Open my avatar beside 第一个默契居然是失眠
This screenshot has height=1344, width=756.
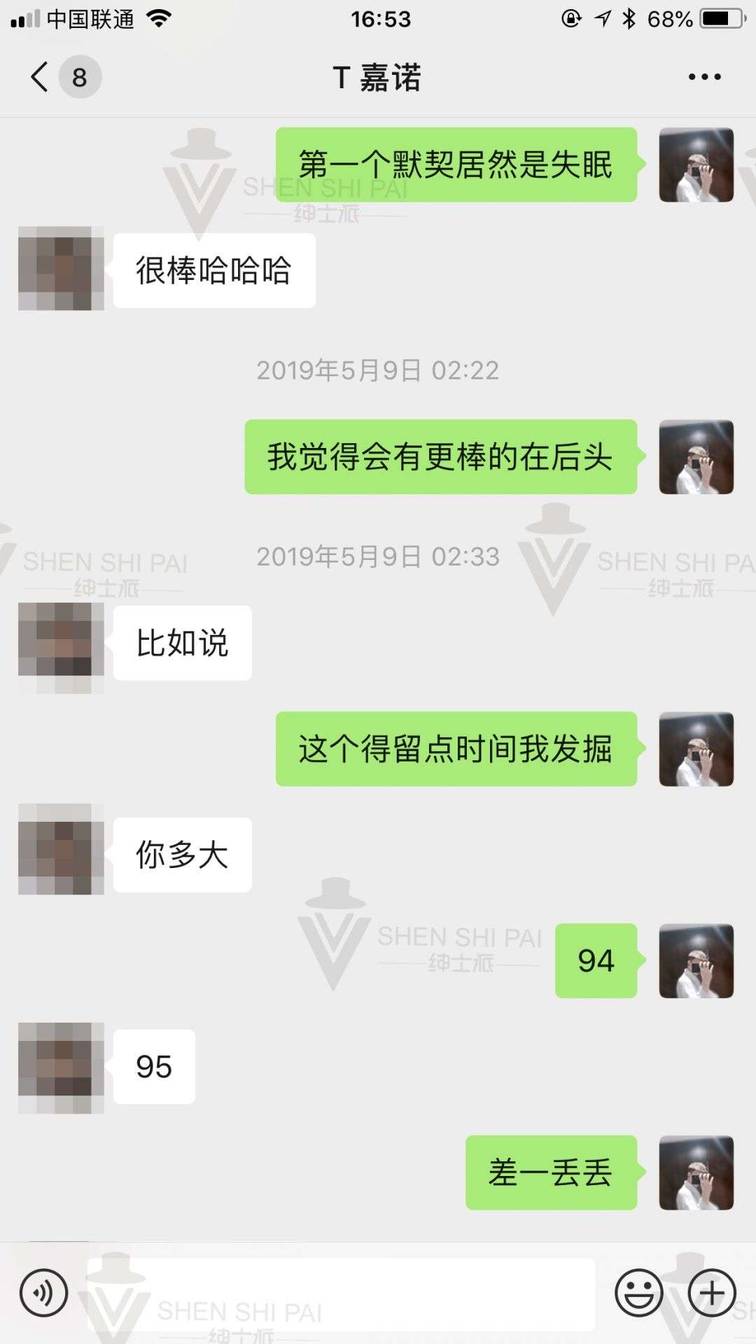[x=696, y=164]
